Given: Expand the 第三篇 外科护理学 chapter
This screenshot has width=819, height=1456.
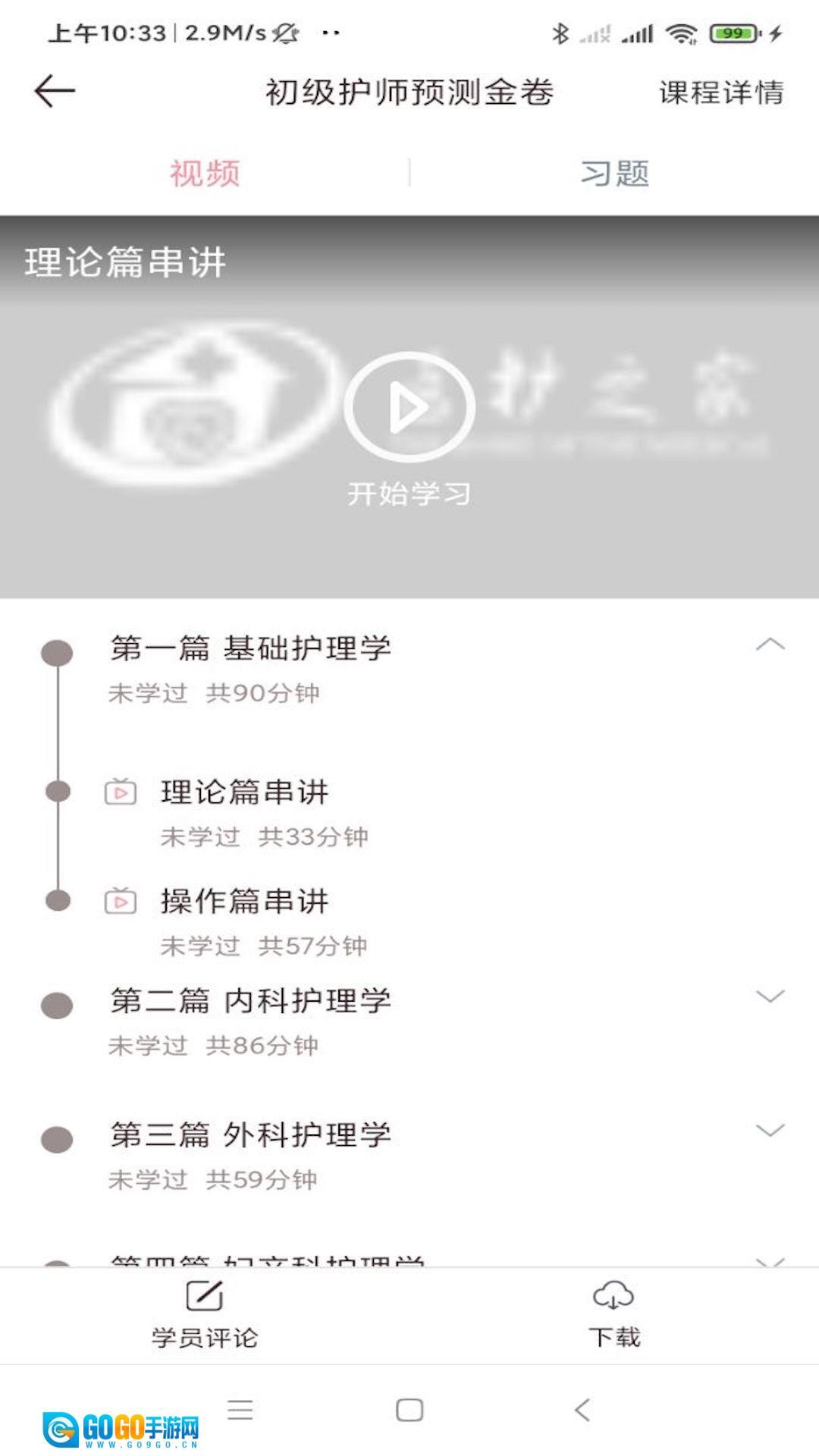Looking at the screenshot, I should 770,1131.
